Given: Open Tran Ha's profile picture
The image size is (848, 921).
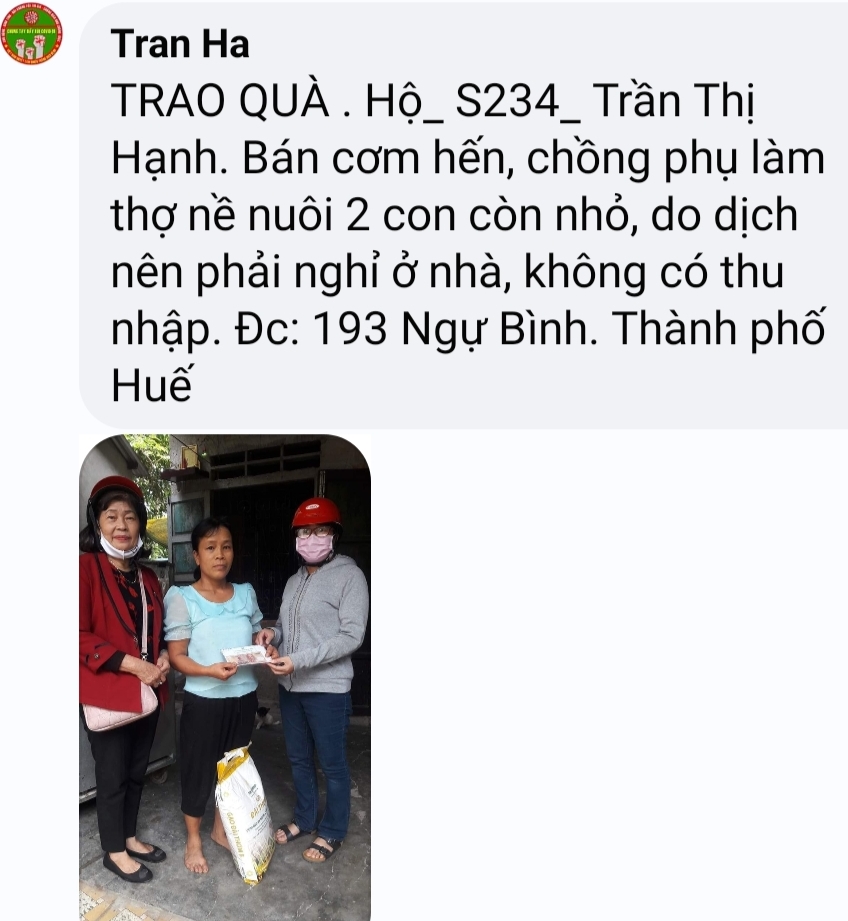Looking at the screenshot, I should [x=31, y=35].
